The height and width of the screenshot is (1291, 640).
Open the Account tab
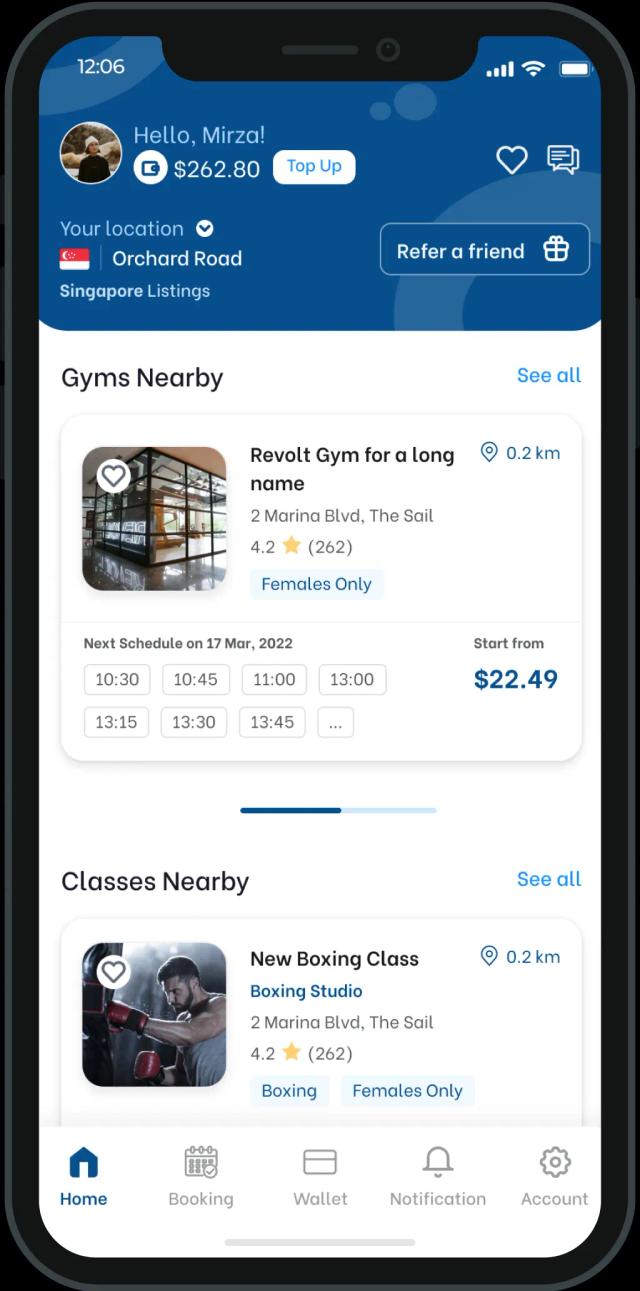tap(554, 1177)
